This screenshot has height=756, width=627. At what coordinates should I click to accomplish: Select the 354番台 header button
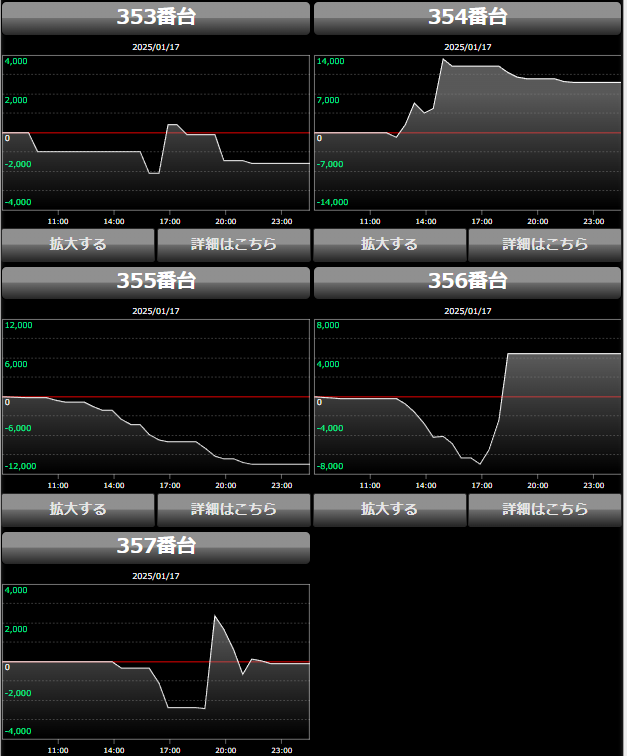[x=468, y=18]
